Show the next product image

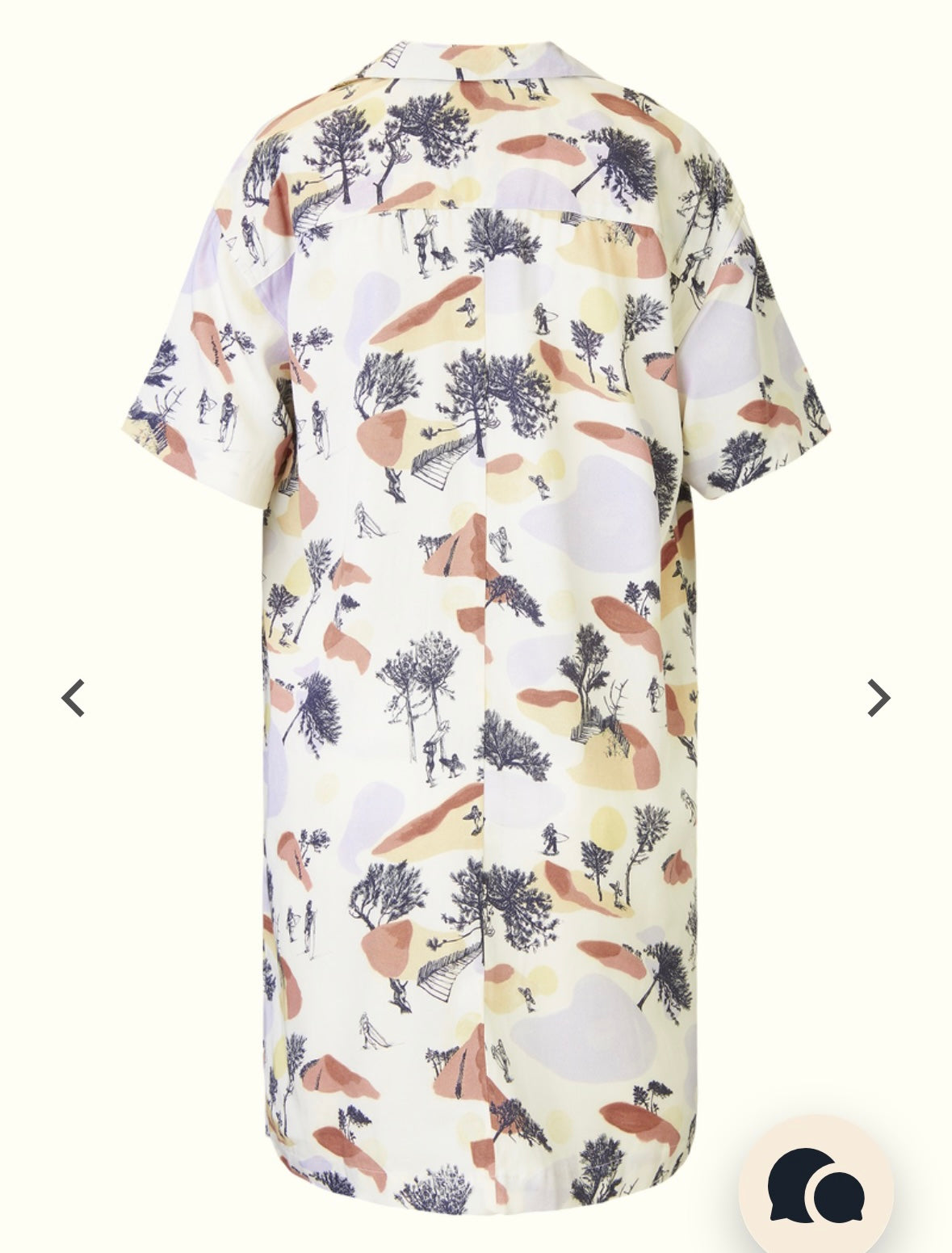[878, 698]
